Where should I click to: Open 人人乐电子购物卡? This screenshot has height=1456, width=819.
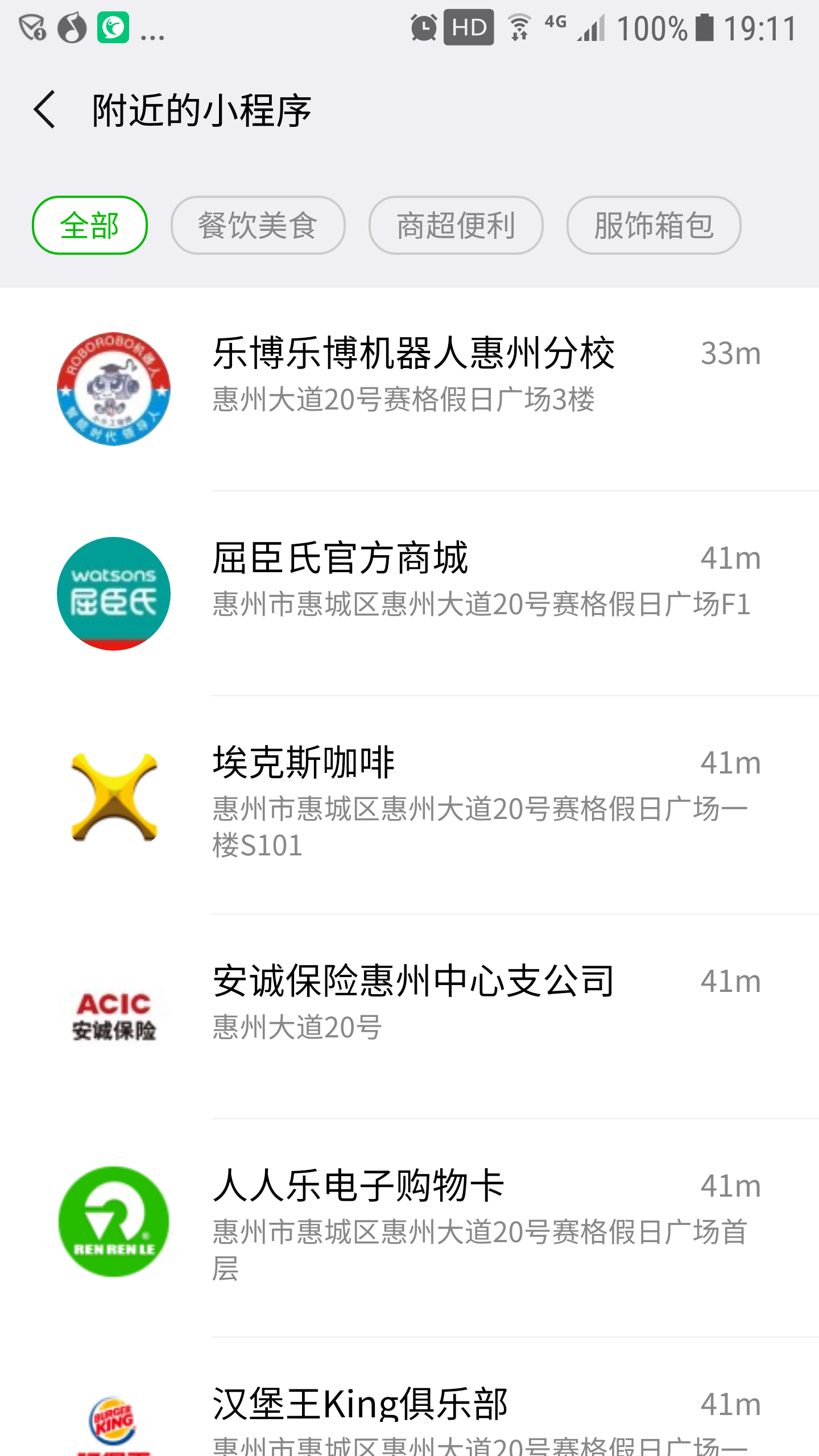pyautogui.click(x=409, y=1228)
